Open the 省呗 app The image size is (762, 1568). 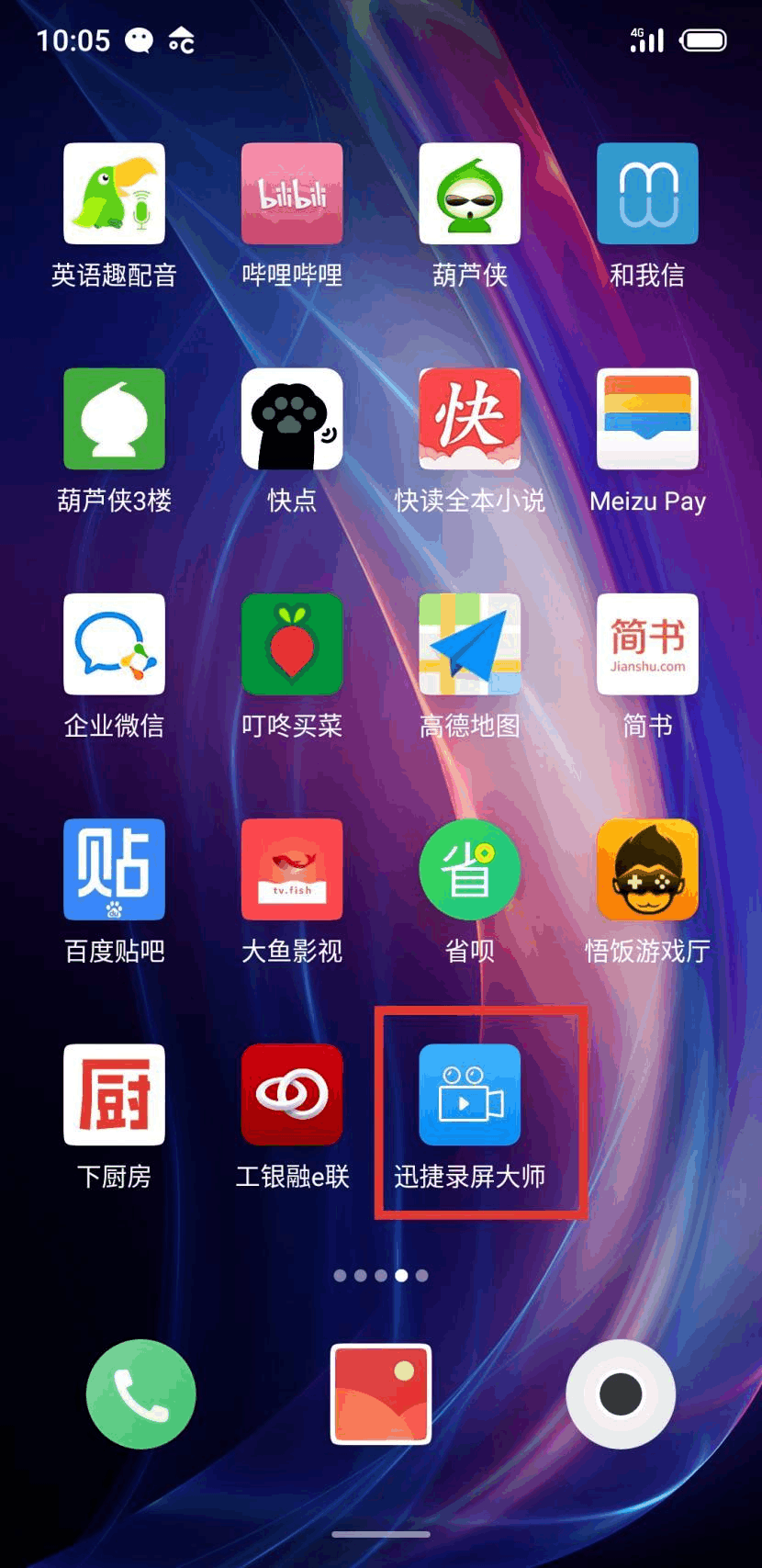(469, 869)
